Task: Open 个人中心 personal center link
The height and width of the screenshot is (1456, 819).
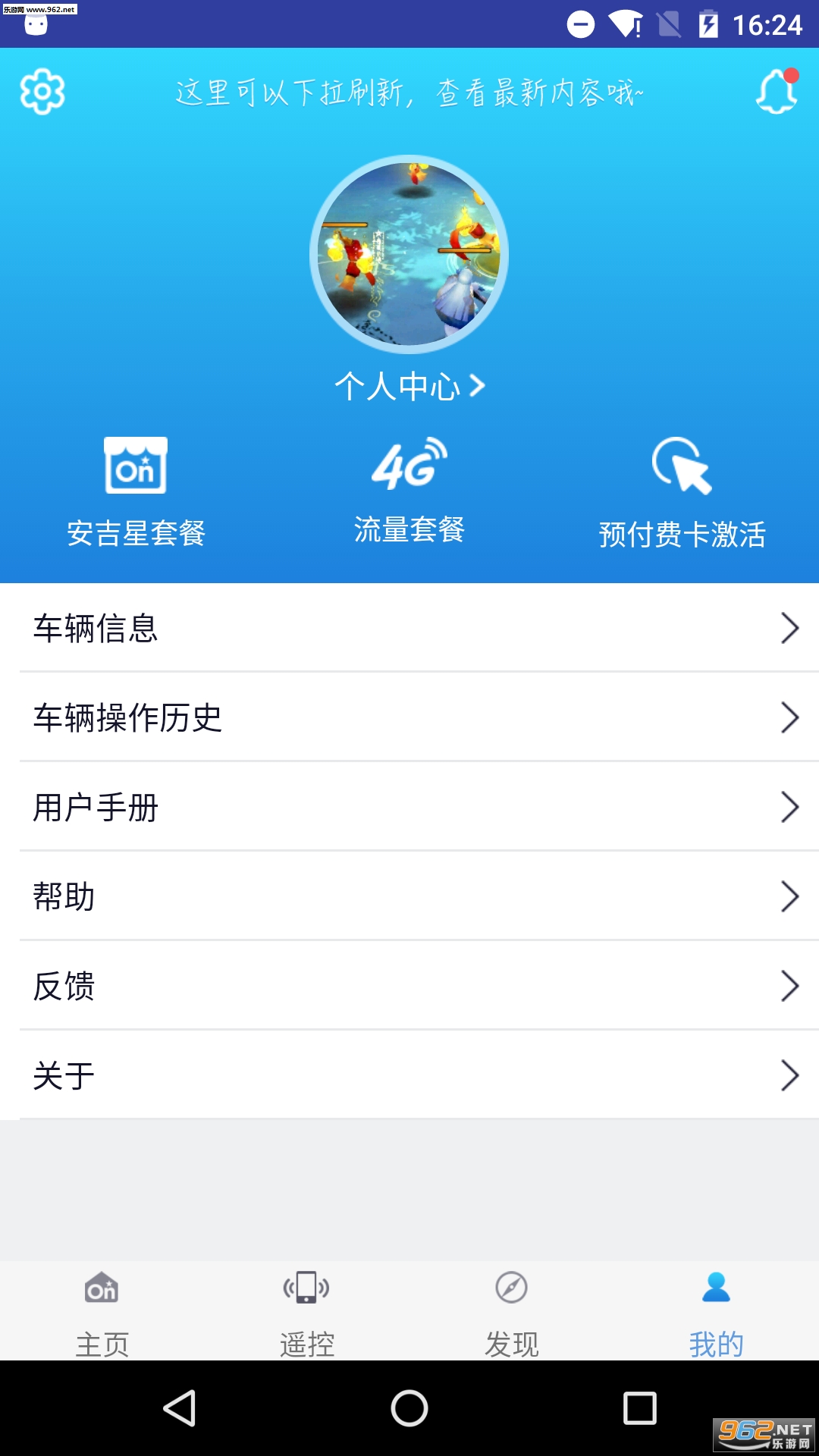Action: click(409, 386)
